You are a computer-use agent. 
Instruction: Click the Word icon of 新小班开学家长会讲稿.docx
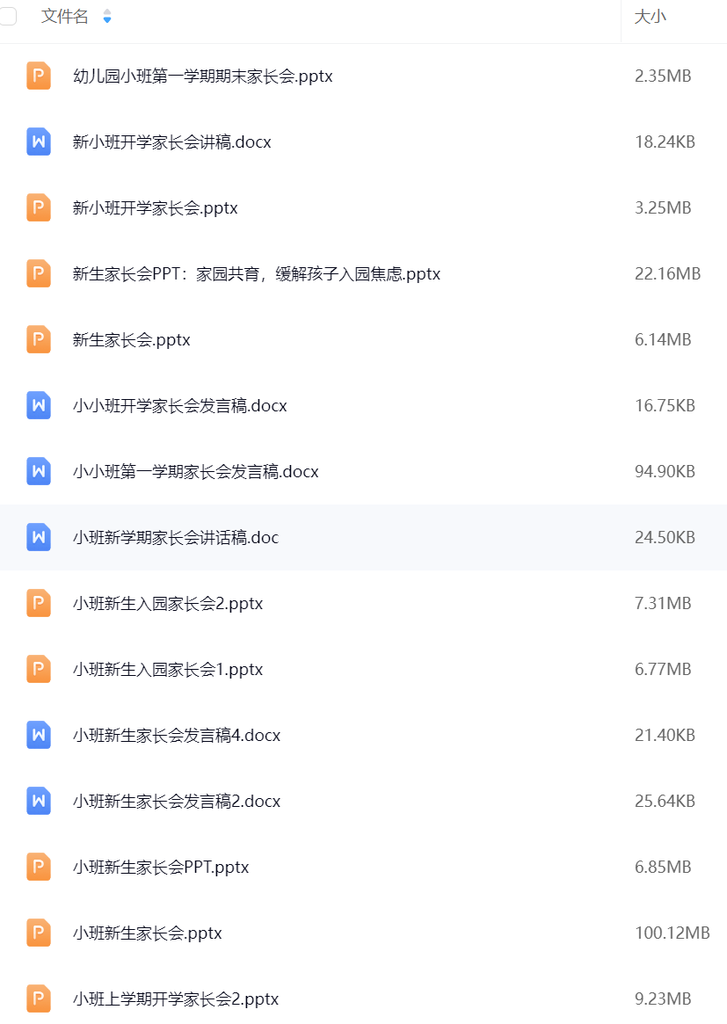38,142
